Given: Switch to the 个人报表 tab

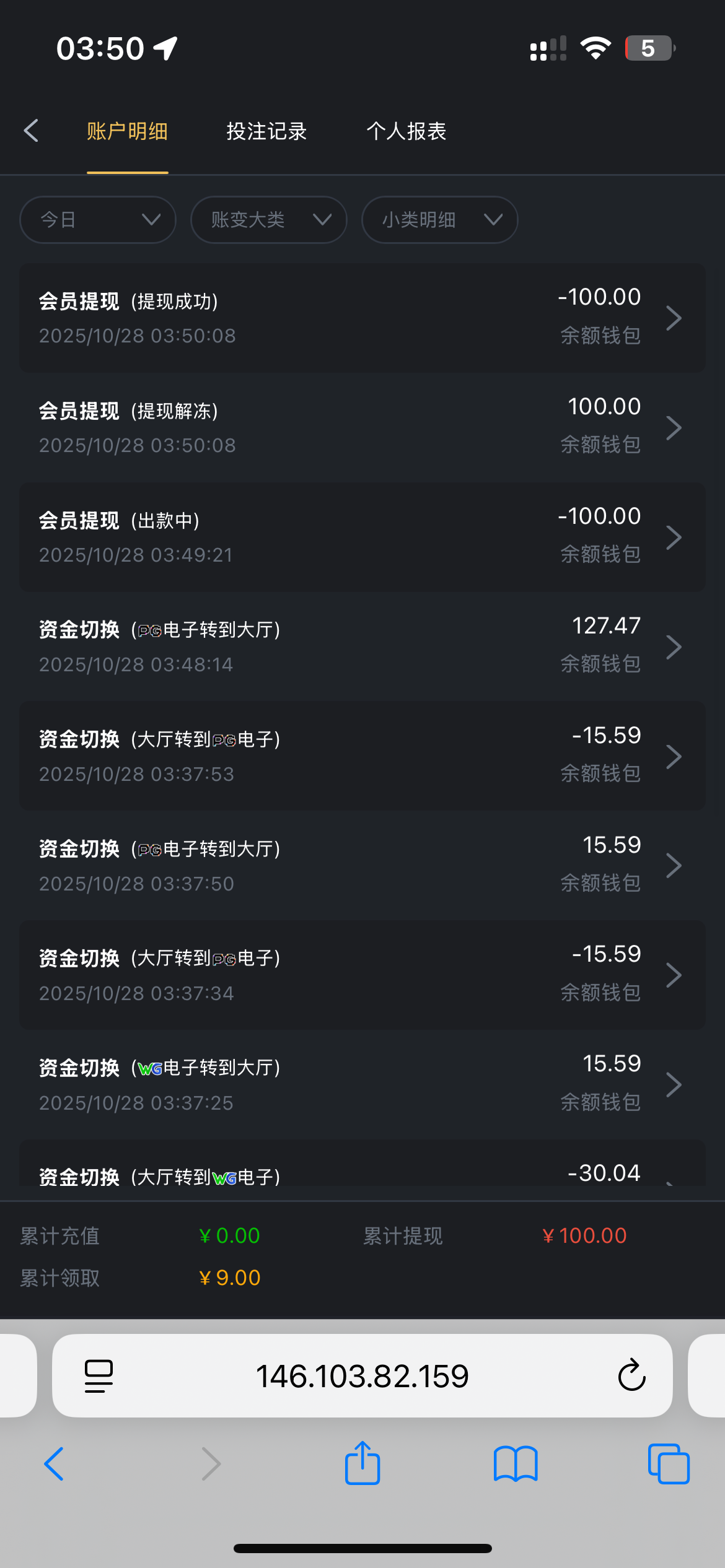Looking at the screenshot, I should tap(406, 131).
